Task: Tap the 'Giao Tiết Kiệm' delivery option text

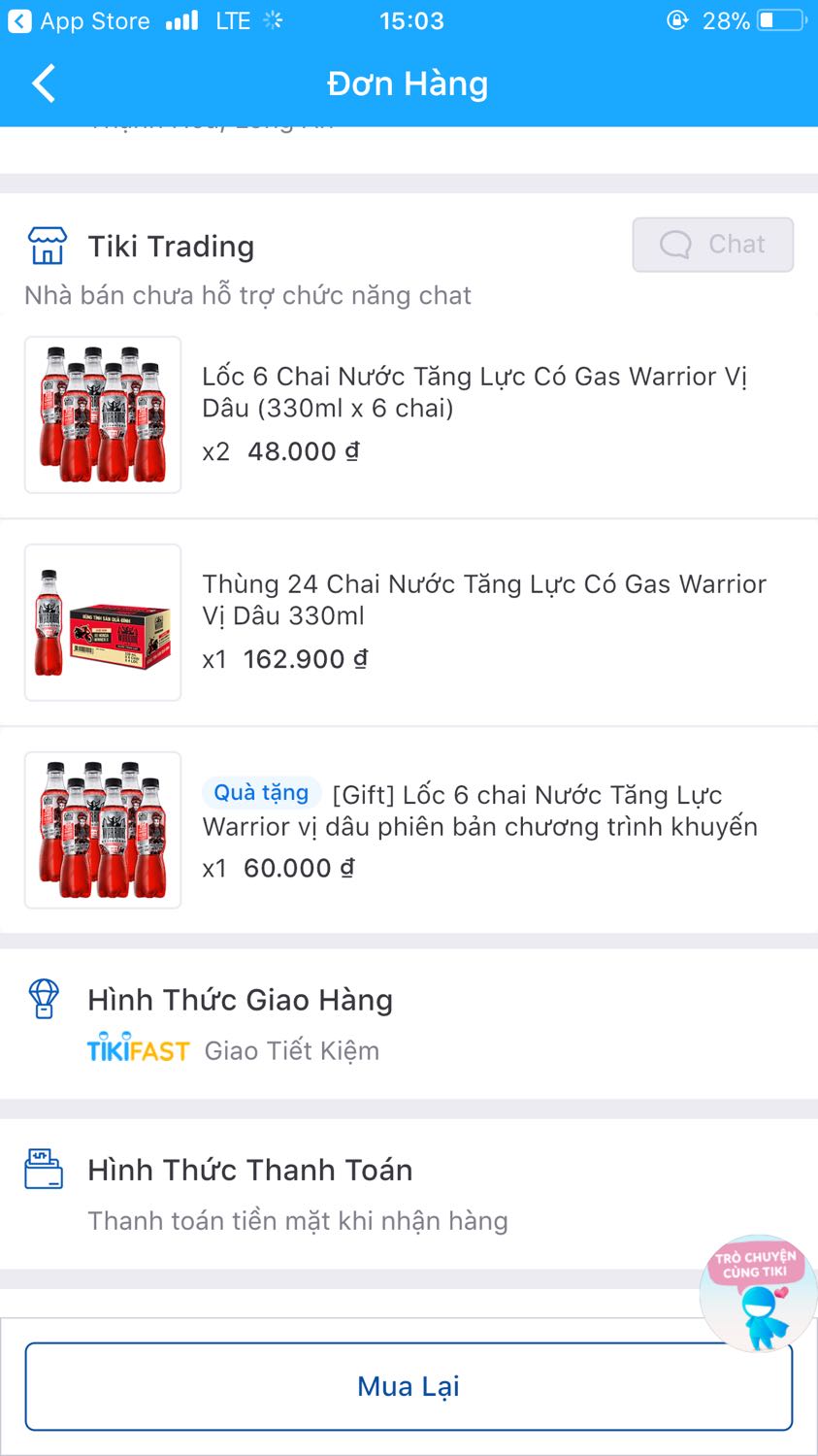Action: pyautogui.click(x=290, y=1049)
